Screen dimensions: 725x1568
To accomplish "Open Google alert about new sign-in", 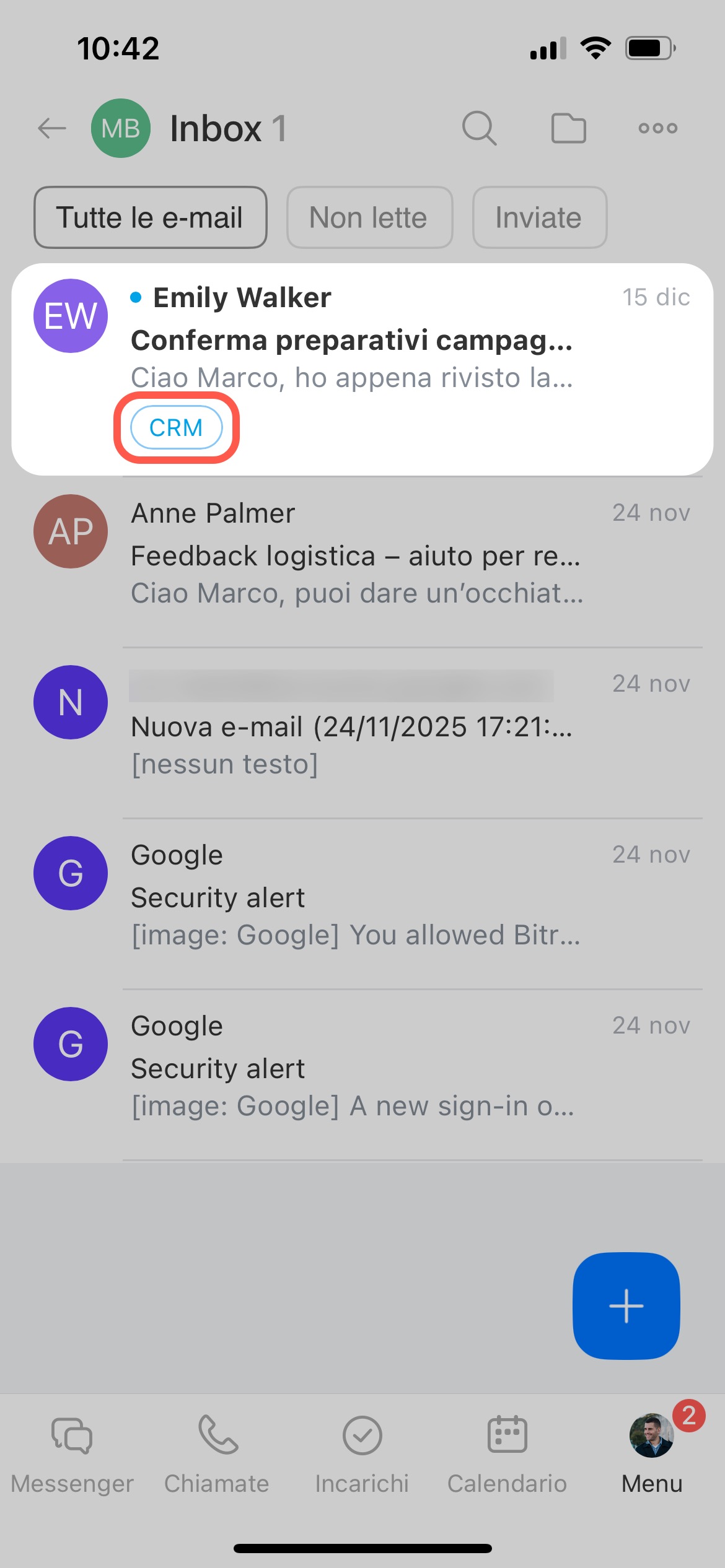I will [x=372, y=1068].
